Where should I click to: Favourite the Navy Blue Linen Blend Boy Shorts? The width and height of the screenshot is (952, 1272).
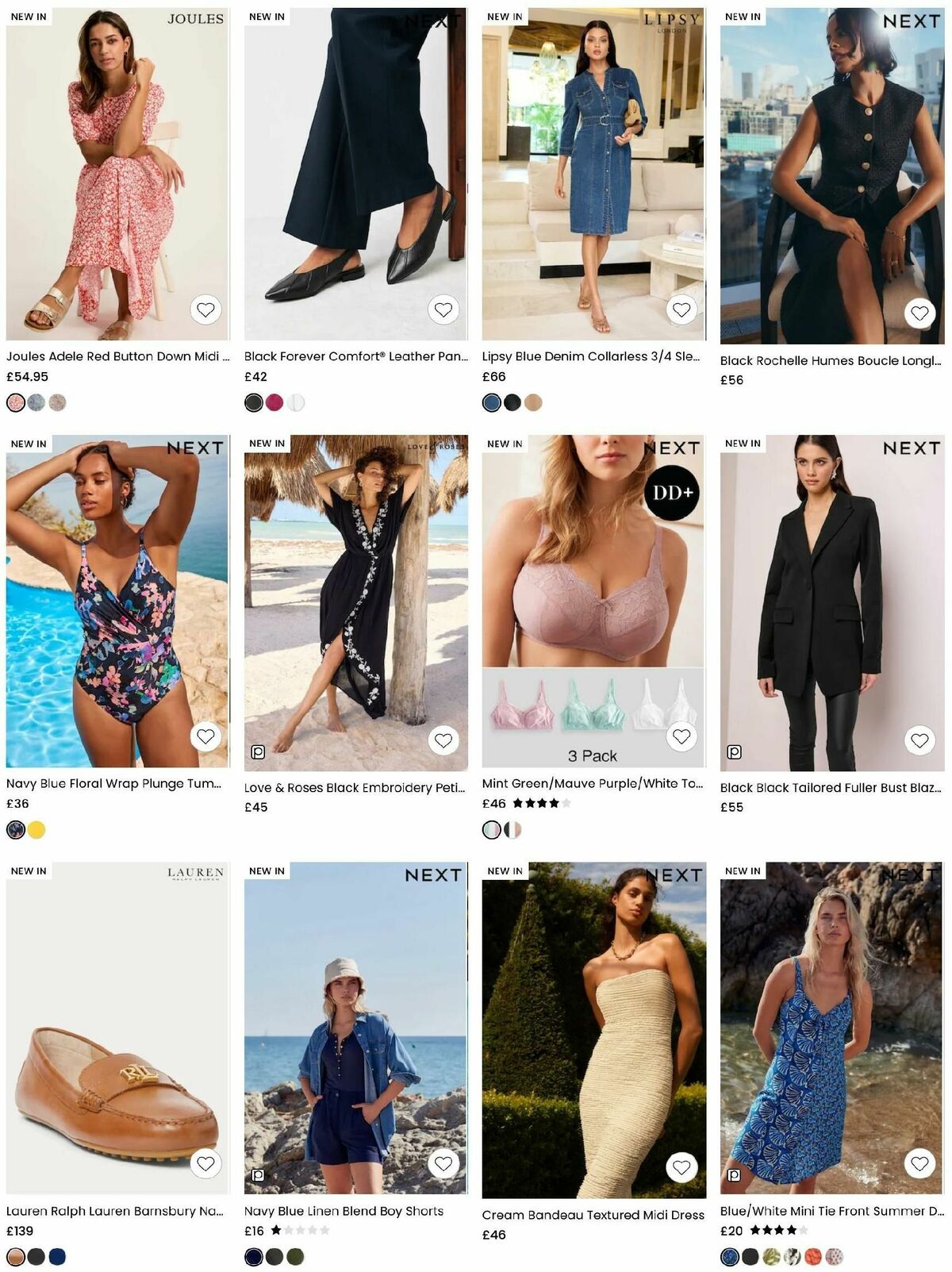(444, 1162)
